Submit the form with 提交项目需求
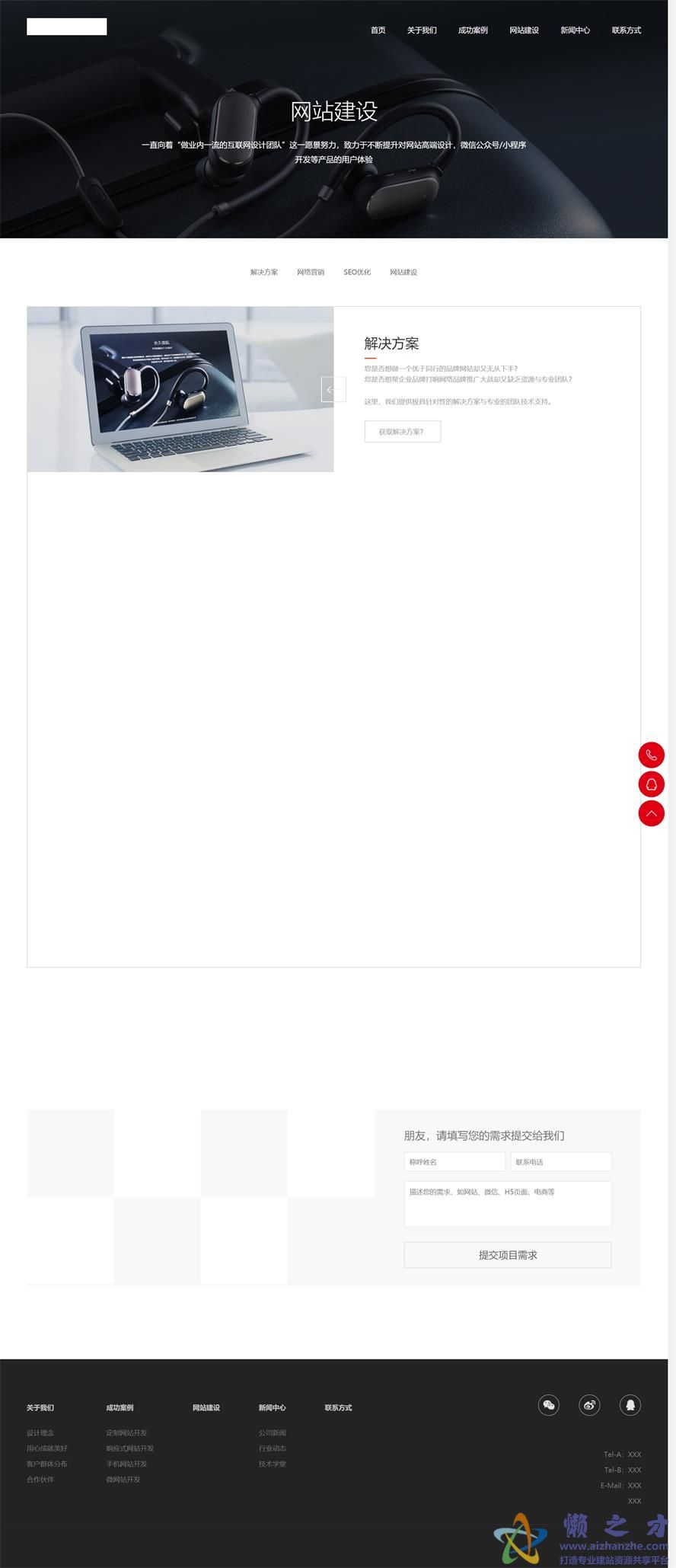 507,1254
